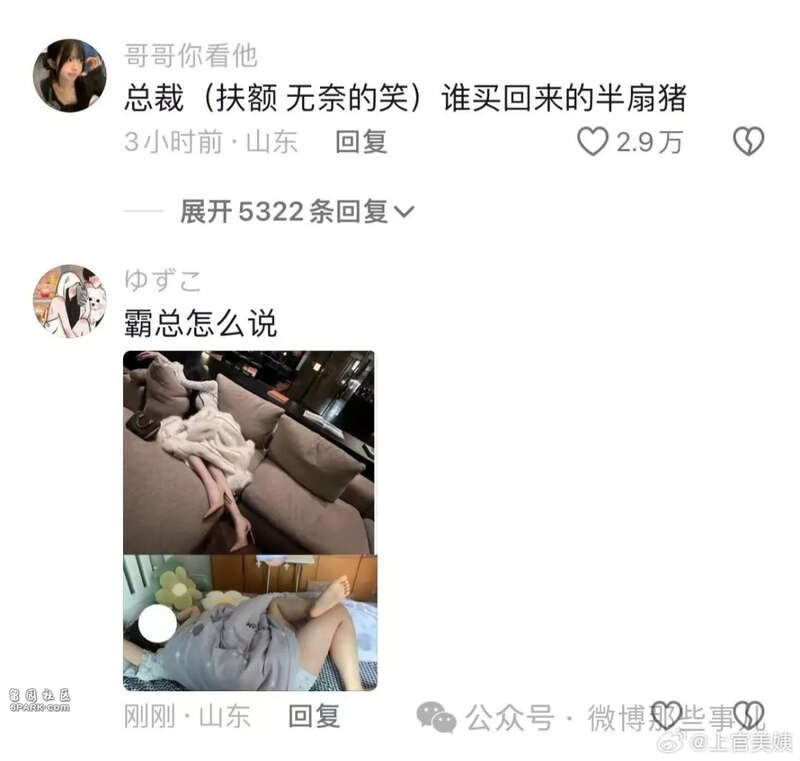Reply to 哥哥你看他's comment
Screen dimensions: 800x761
point(361,142)
